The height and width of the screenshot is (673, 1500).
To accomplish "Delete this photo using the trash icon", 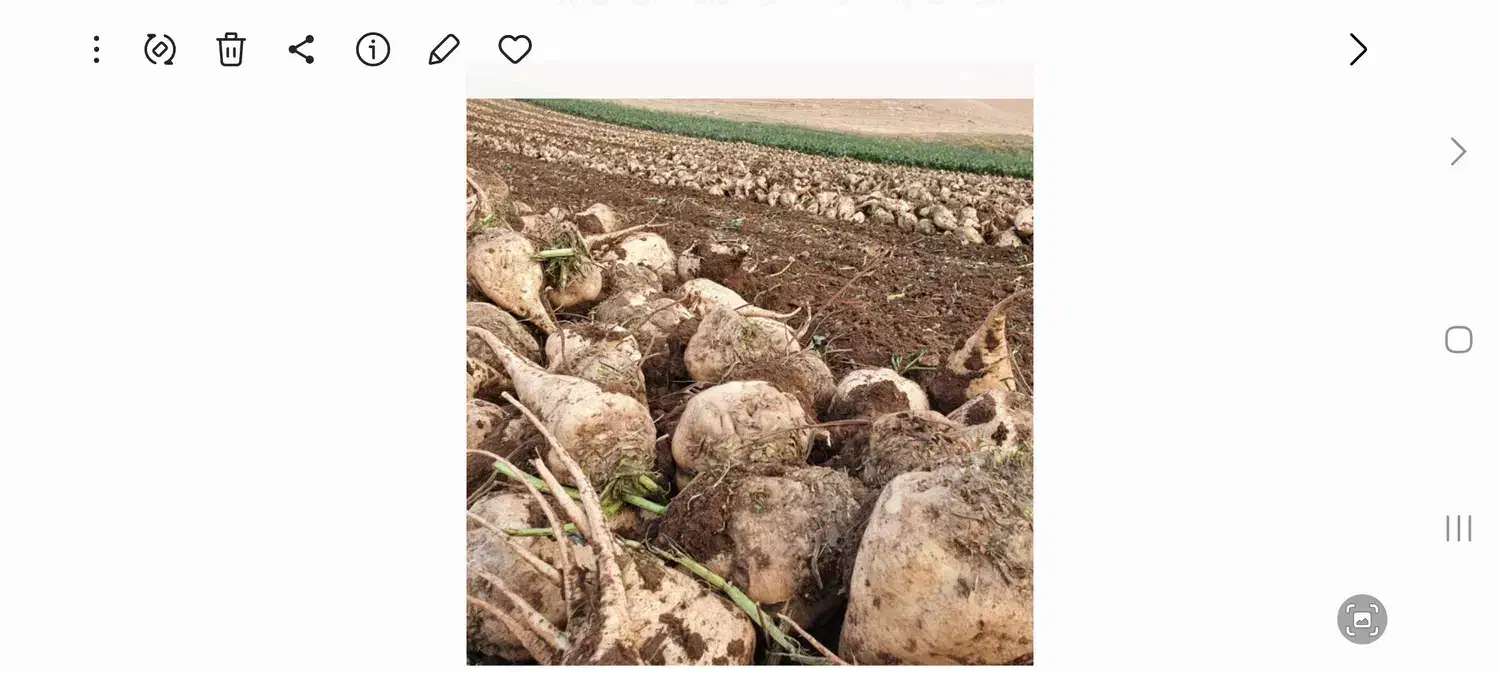I will point(231,49).
